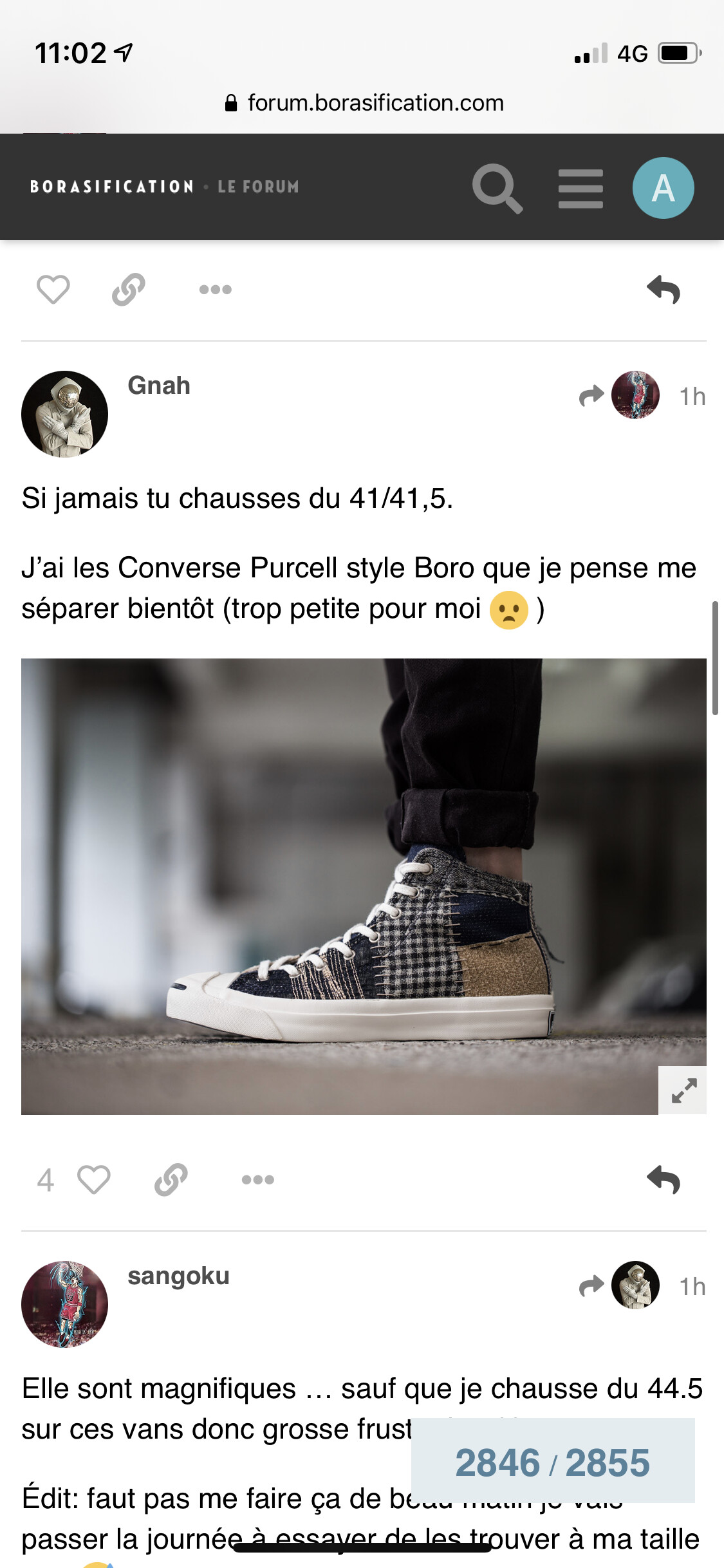Open more actions on Gnah's post
This screenshot has width=724, height=1568.
click(x=257, y=1180)
